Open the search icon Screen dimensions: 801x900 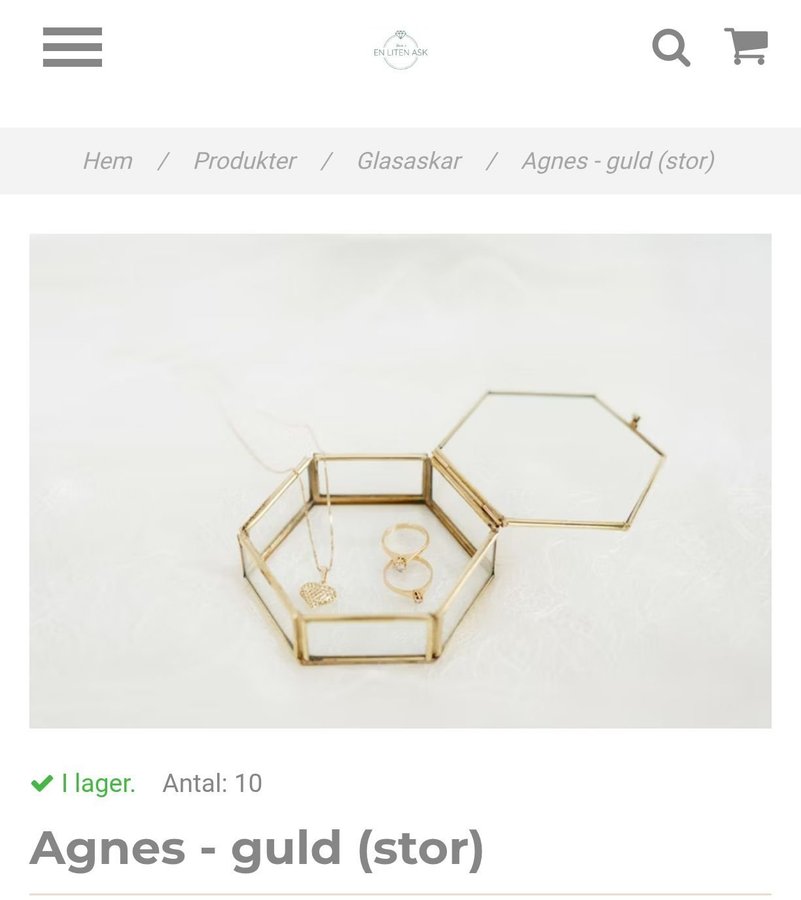(671, 47)
